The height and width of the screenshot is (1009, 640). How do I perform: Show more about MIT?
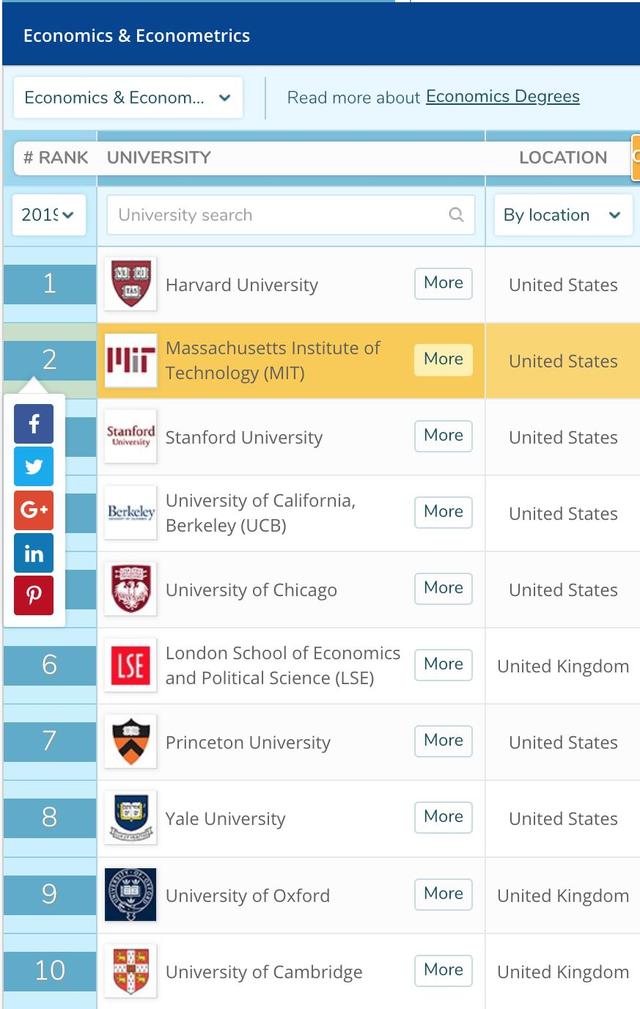click(443, 359)
